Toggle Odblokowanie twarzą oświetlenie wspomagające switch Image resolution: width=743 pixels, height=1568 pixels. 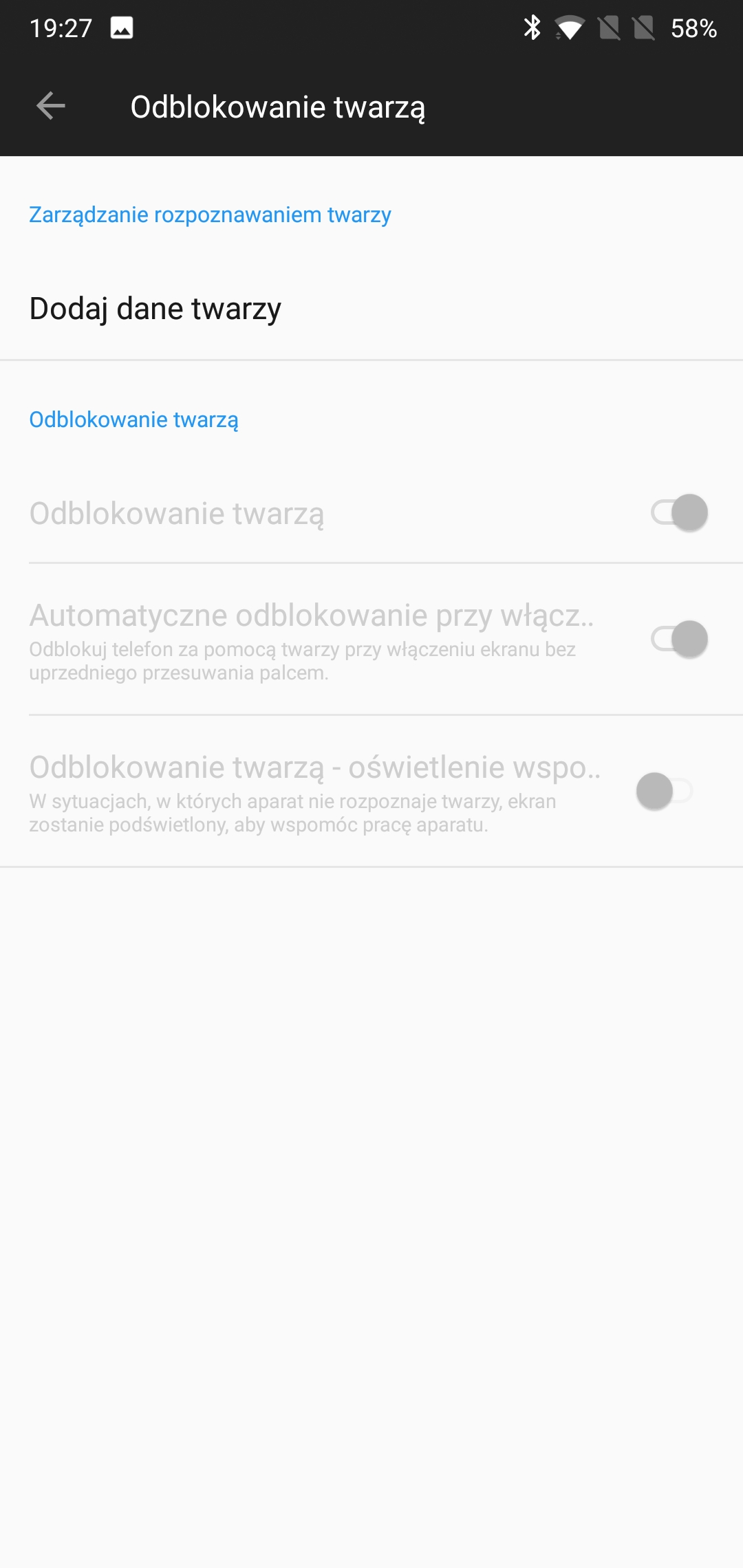(665, 791)
